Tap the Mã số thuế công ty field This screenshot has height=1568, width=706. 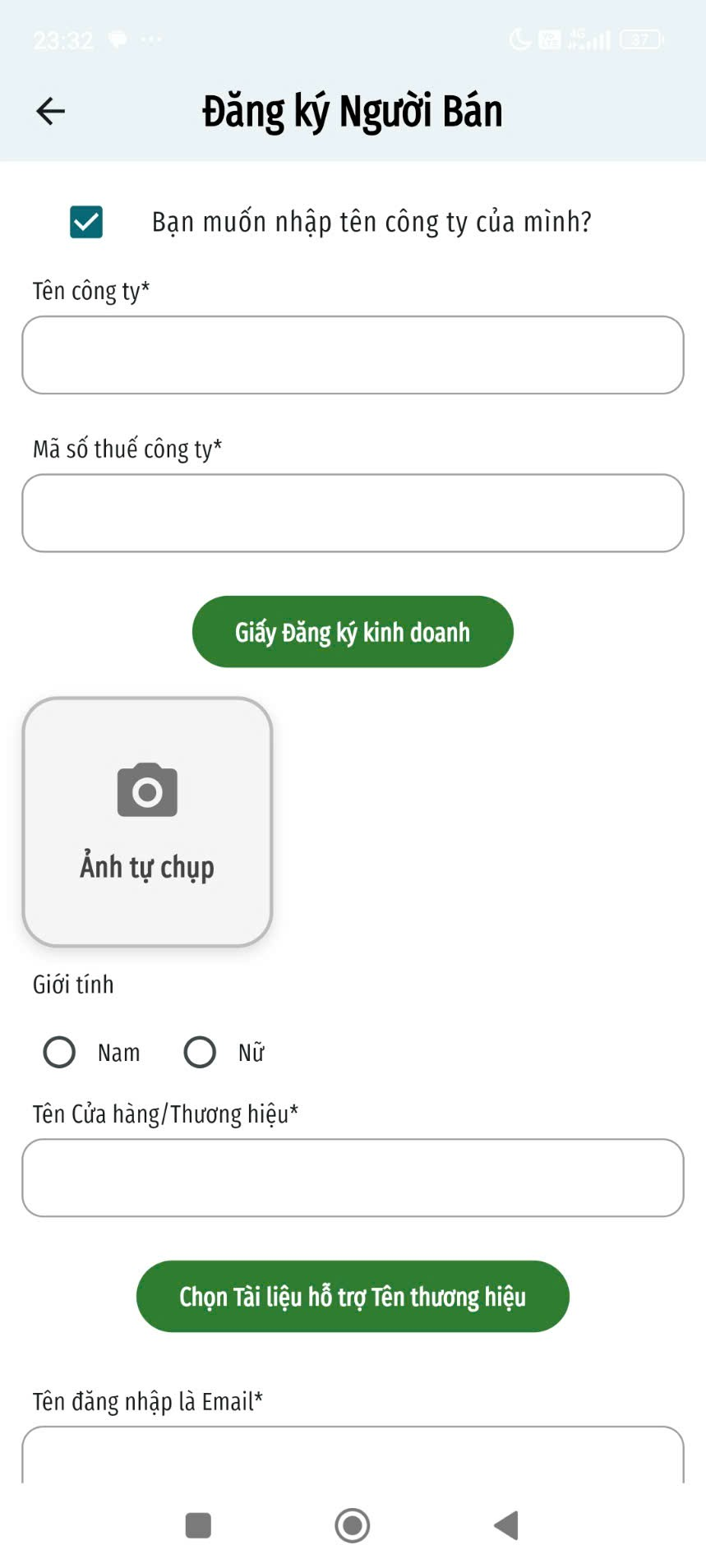point(353,513)
